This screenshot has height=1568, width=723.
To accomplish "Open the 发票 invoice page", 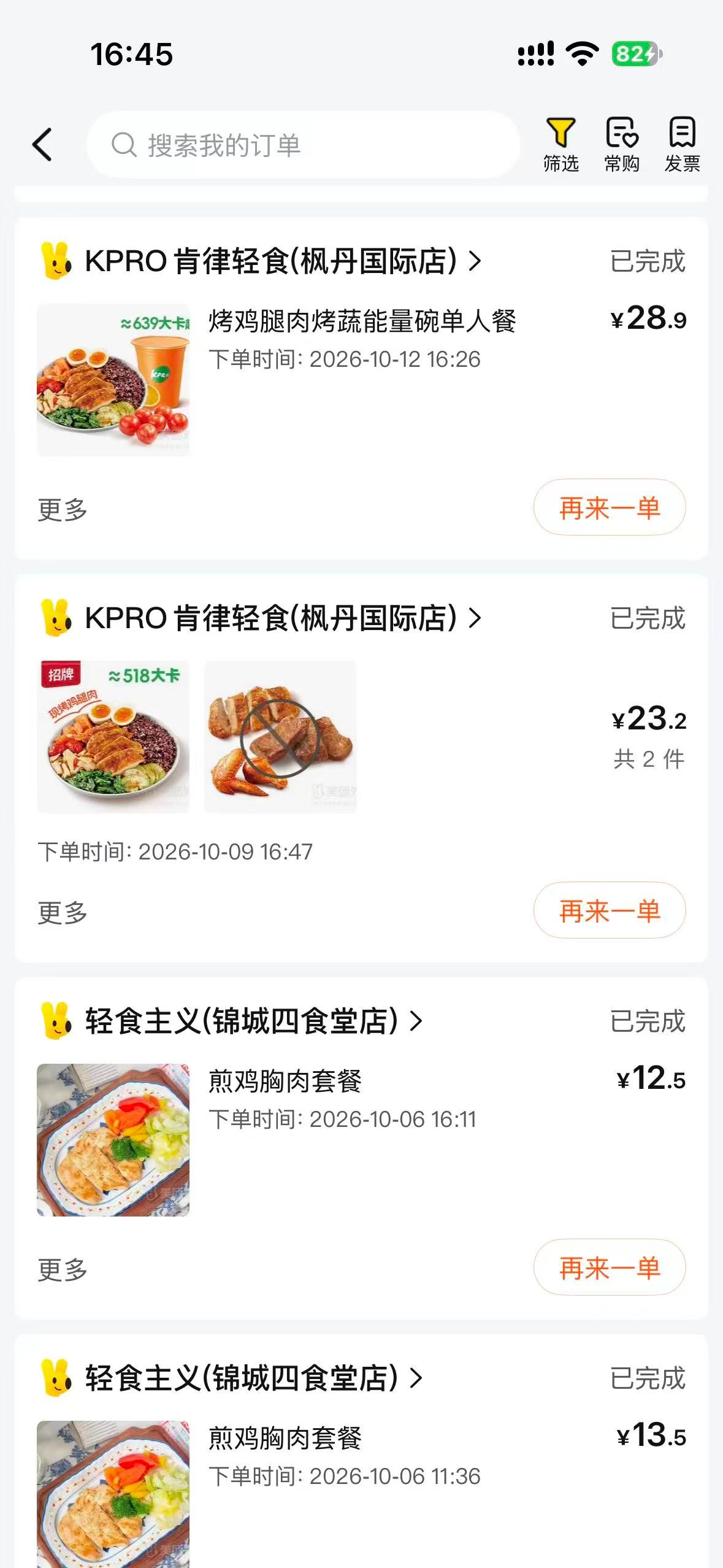I will (682, 145).
